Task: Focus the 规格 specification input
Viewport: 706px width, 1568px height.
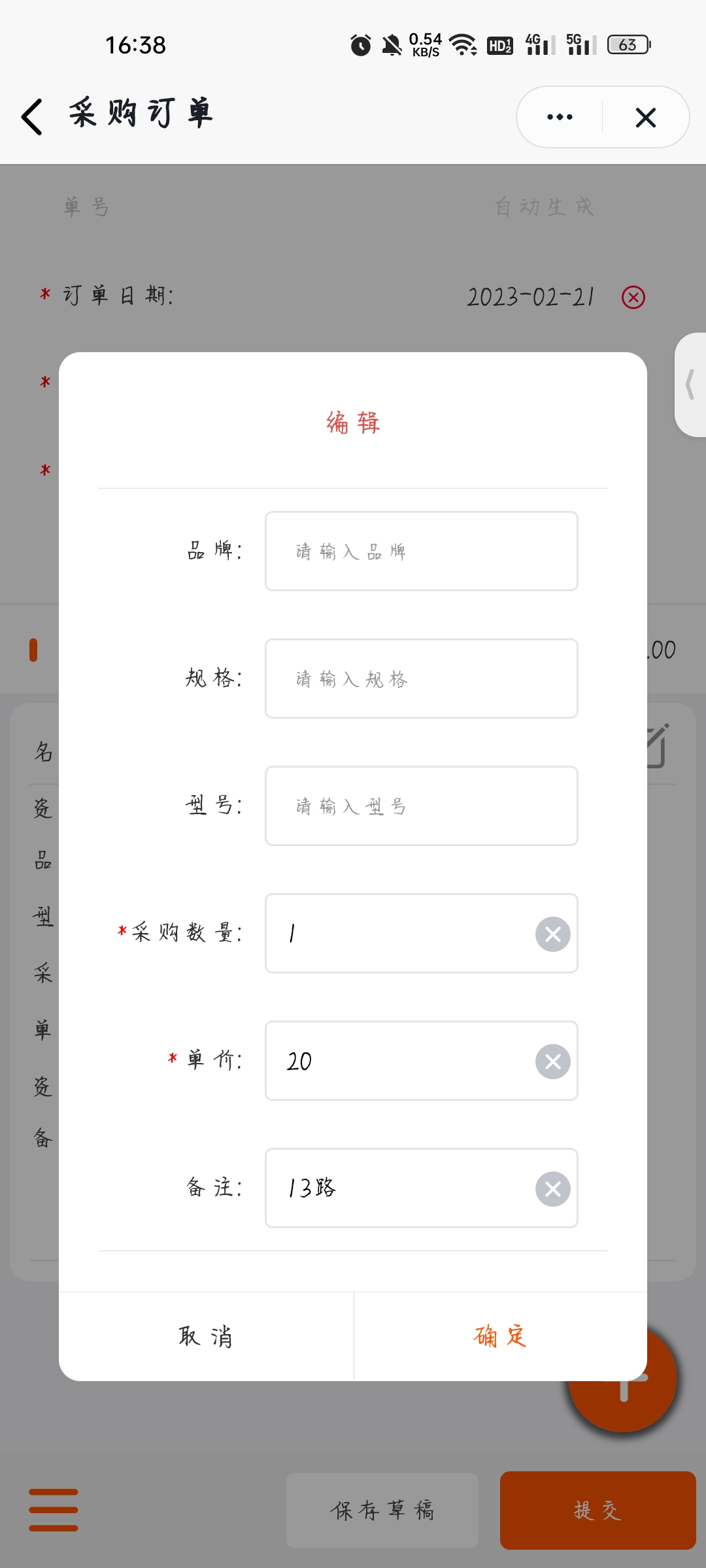Action: coord(421,678)
